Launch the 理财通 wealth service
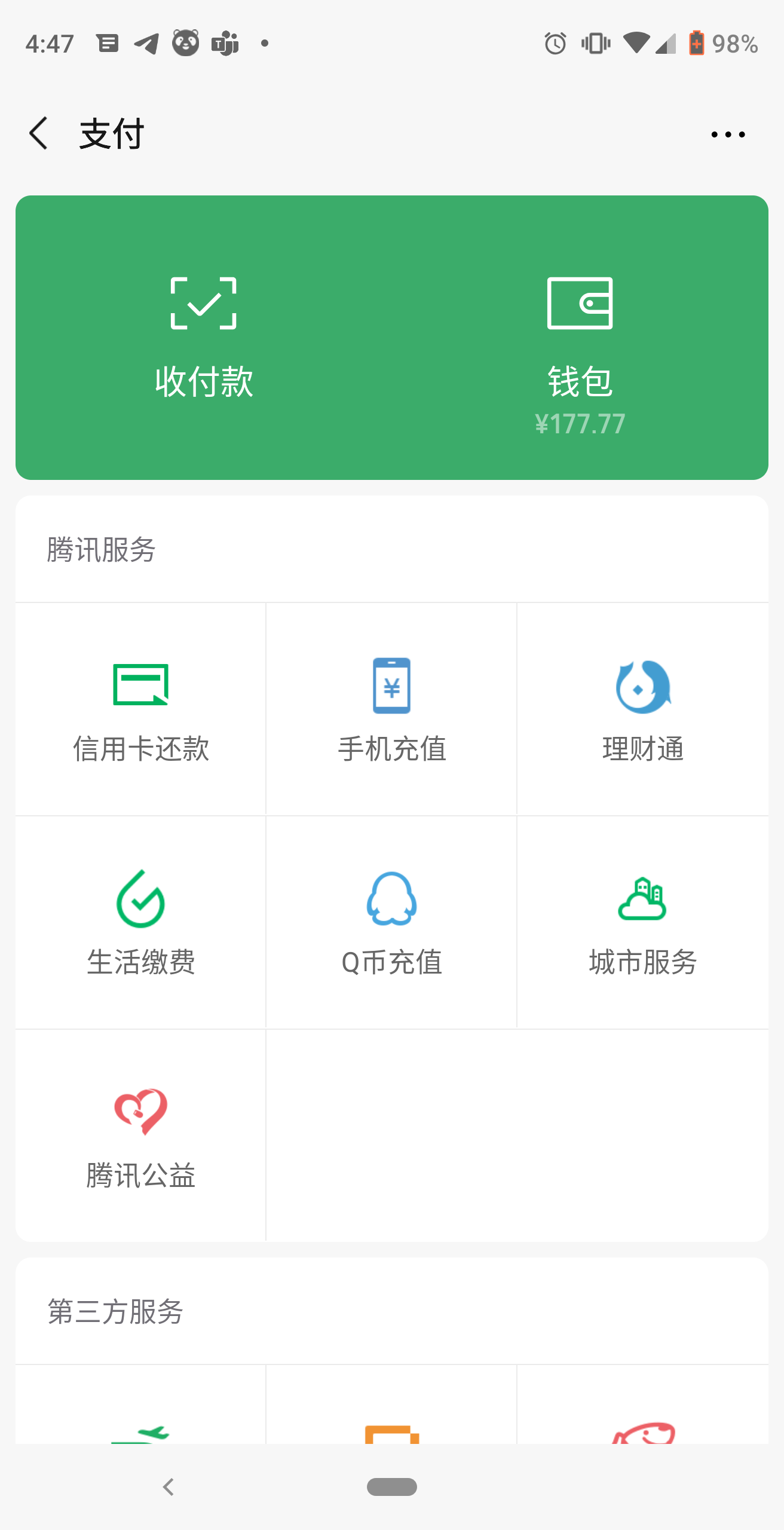This screenshot has height=1530, width=784. (x=643, y=709)
